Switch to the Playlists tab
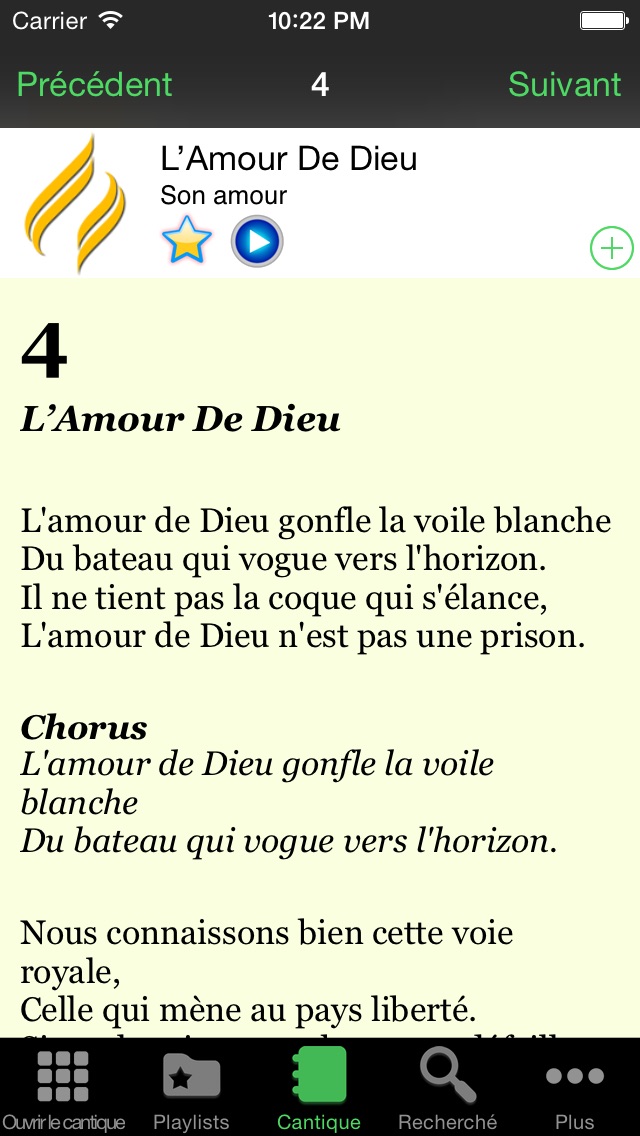 tap(191, 1090)
